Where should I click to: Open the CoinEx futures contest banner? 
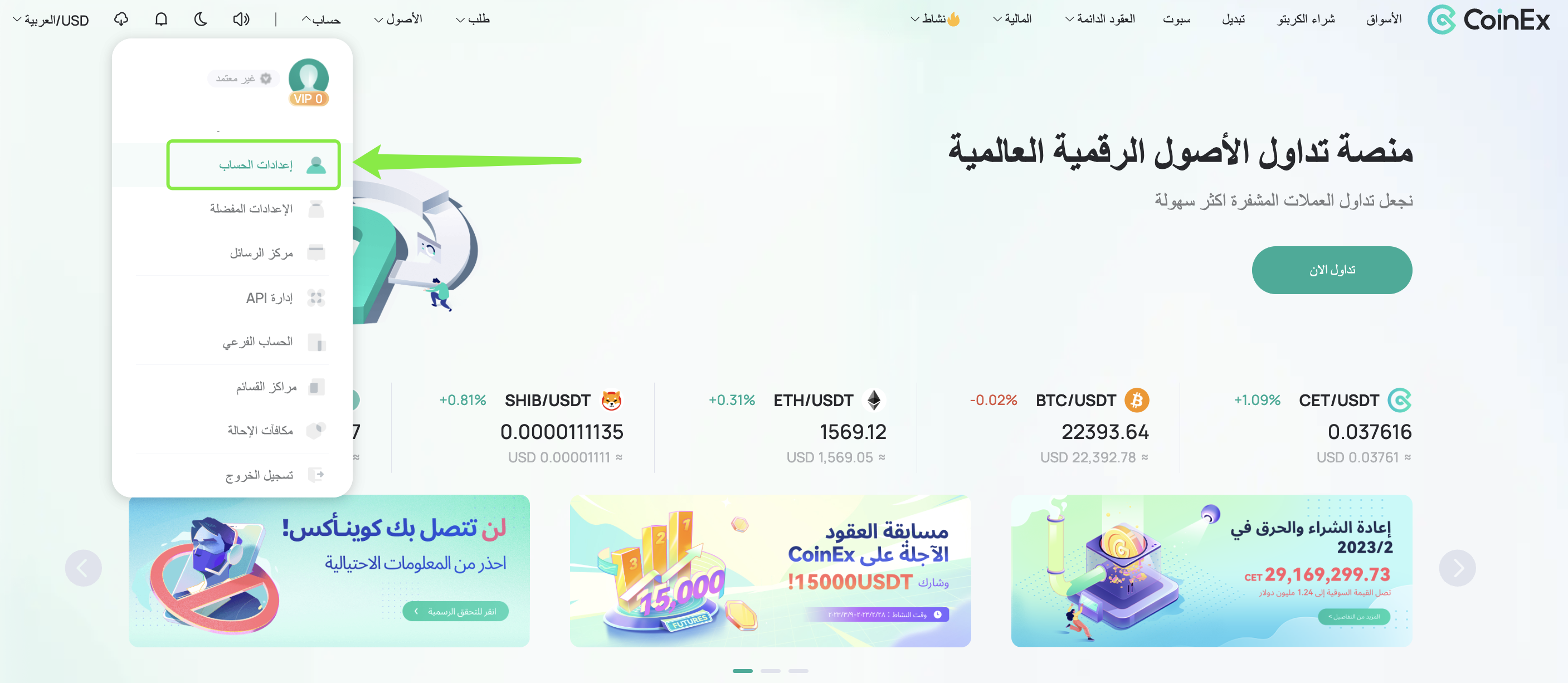click(770, 570)
